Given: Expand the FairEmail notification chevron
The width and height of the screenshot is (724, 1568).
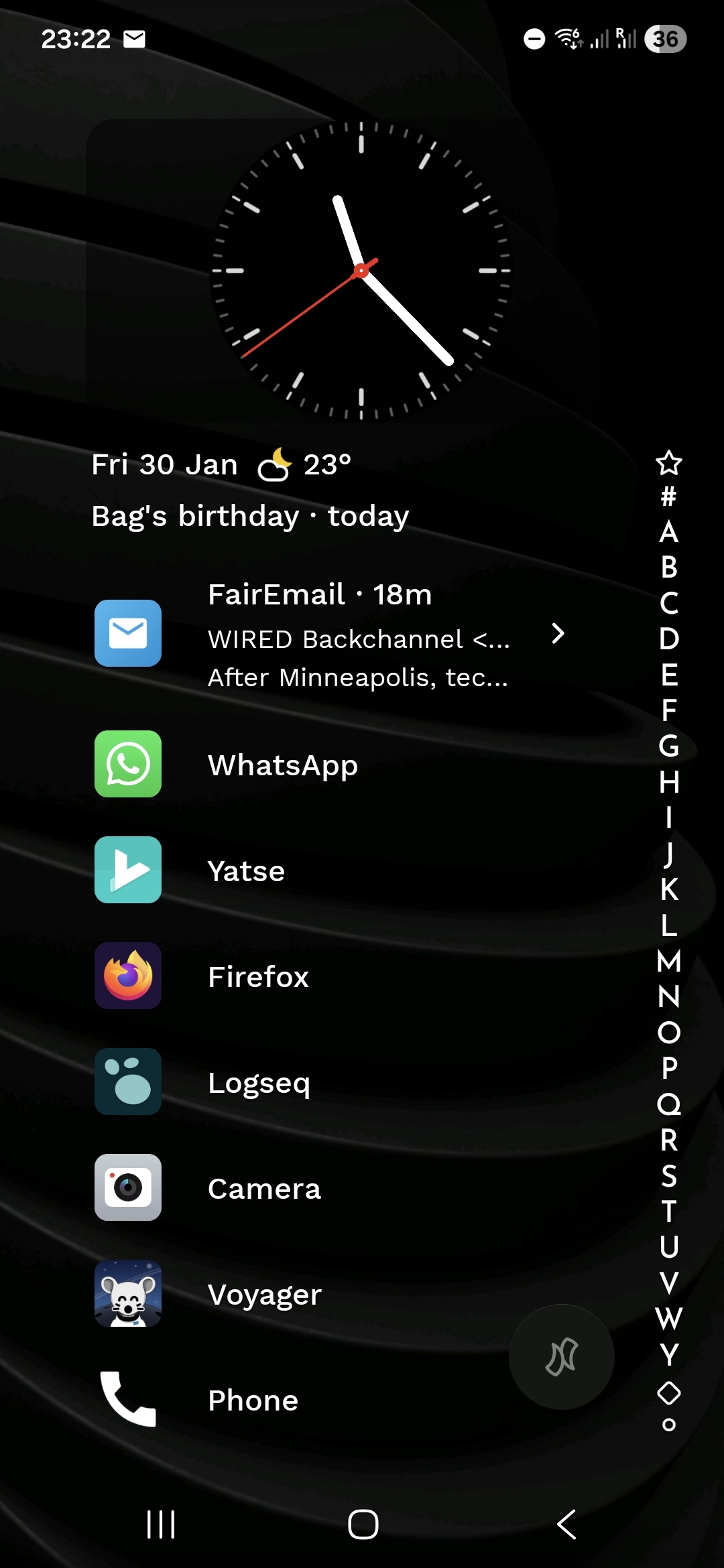Looking at the screenshot, I should point(557,633).
